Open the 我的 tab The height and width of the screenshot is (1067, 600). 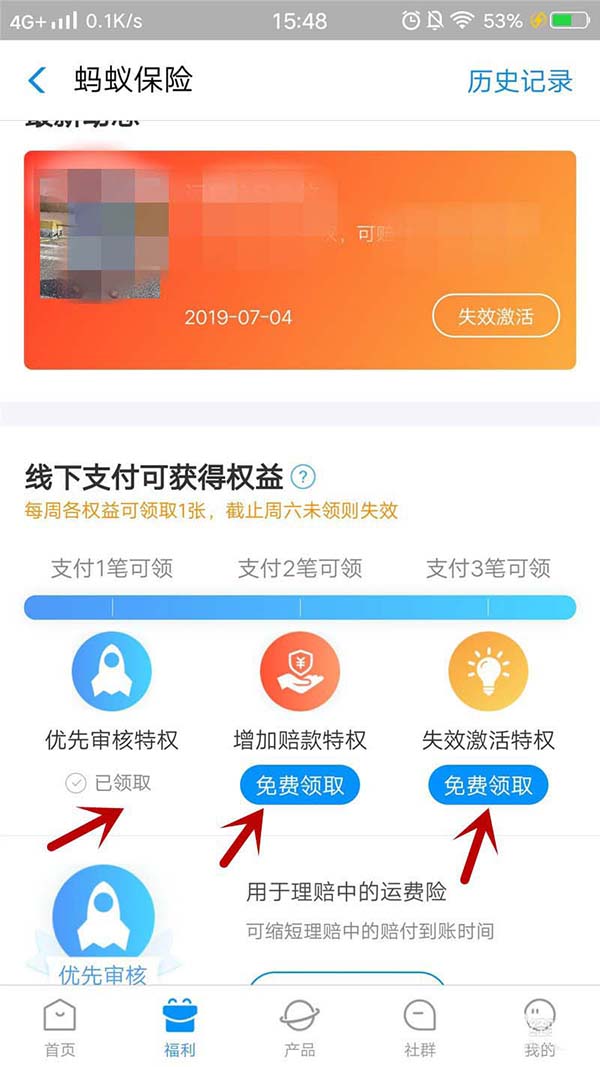pyautogui.click(x=539, y=1028)
